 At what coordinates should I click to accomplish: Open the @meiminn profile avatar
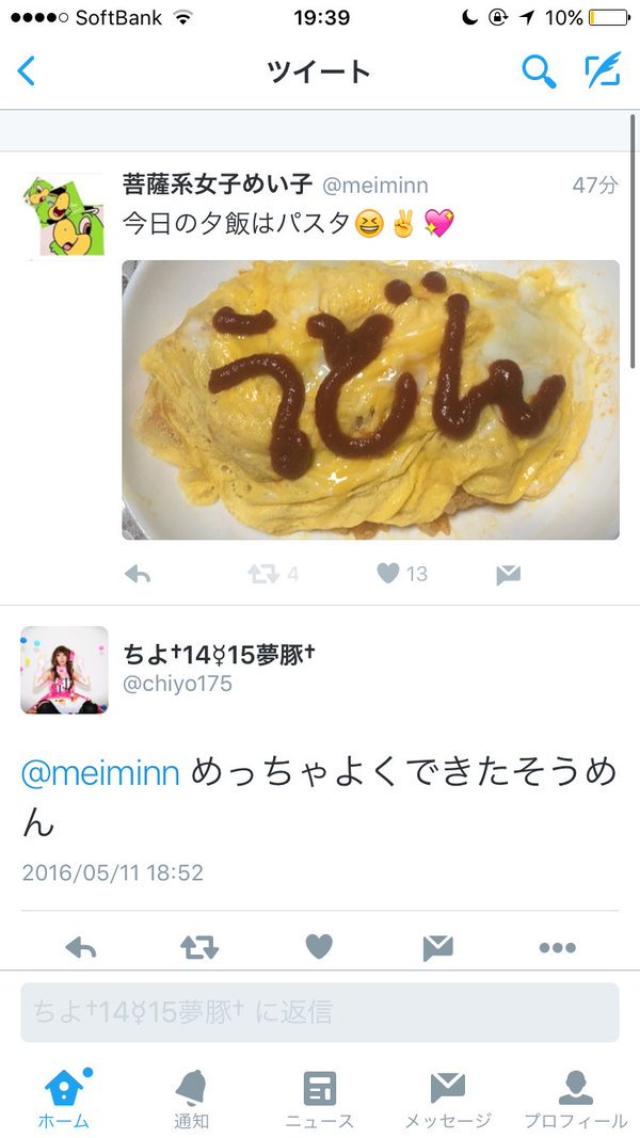tap(64, 214)
